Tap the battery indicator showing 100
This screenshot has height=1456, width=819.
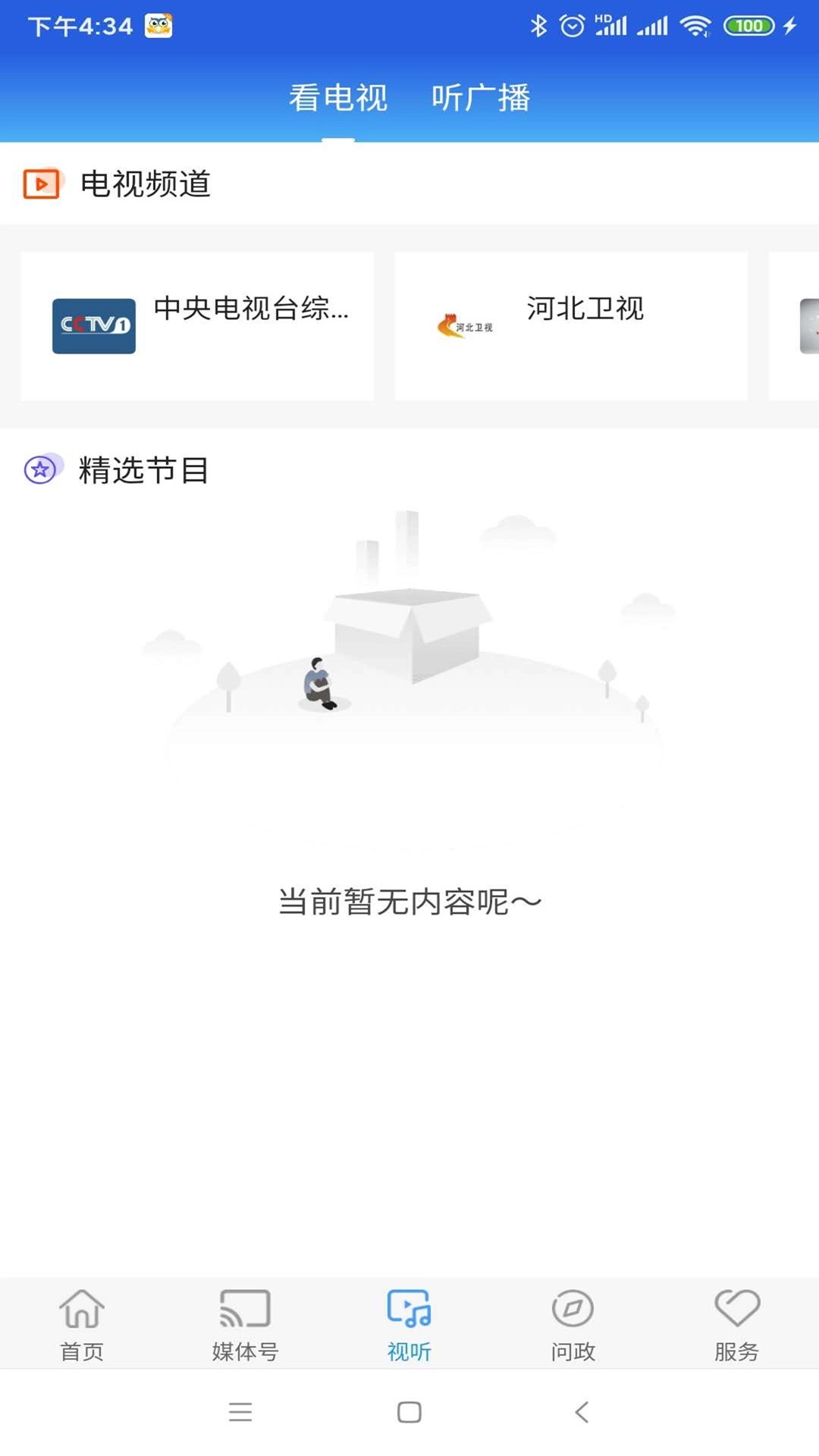click(748, 25)
